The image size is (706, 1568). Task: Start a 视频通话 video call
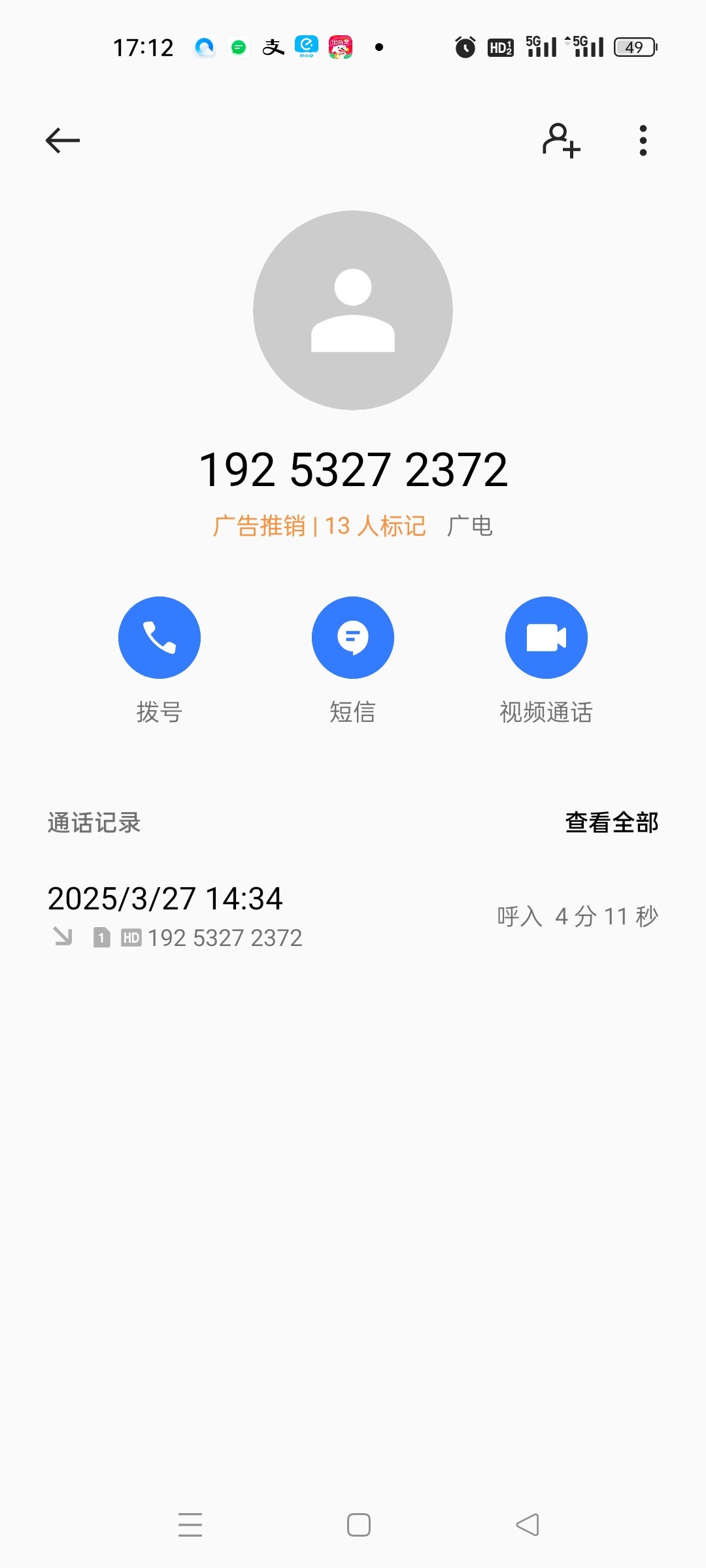coord(546,638)
